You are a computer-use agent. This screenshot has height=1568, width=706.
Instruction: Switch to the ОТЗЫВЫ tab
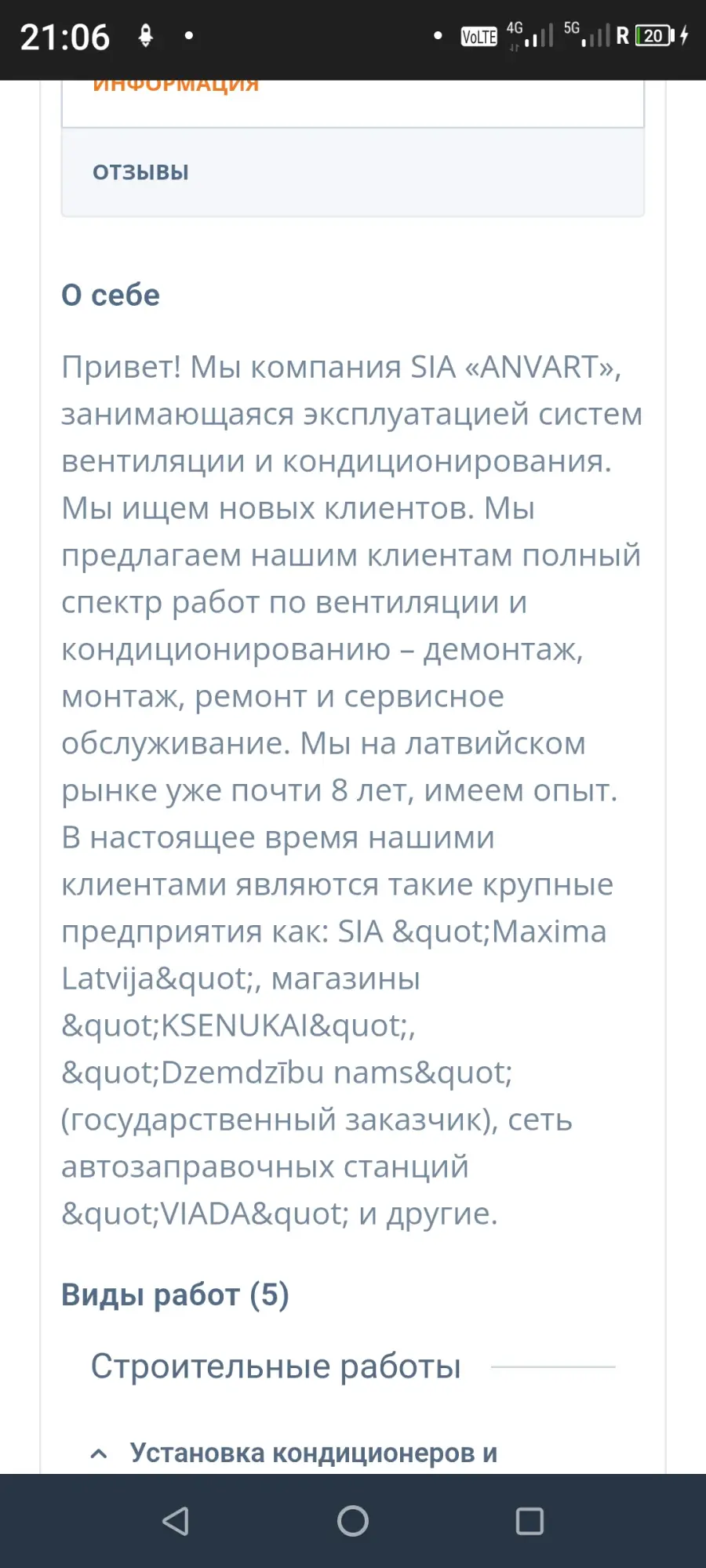coord(353,172)
